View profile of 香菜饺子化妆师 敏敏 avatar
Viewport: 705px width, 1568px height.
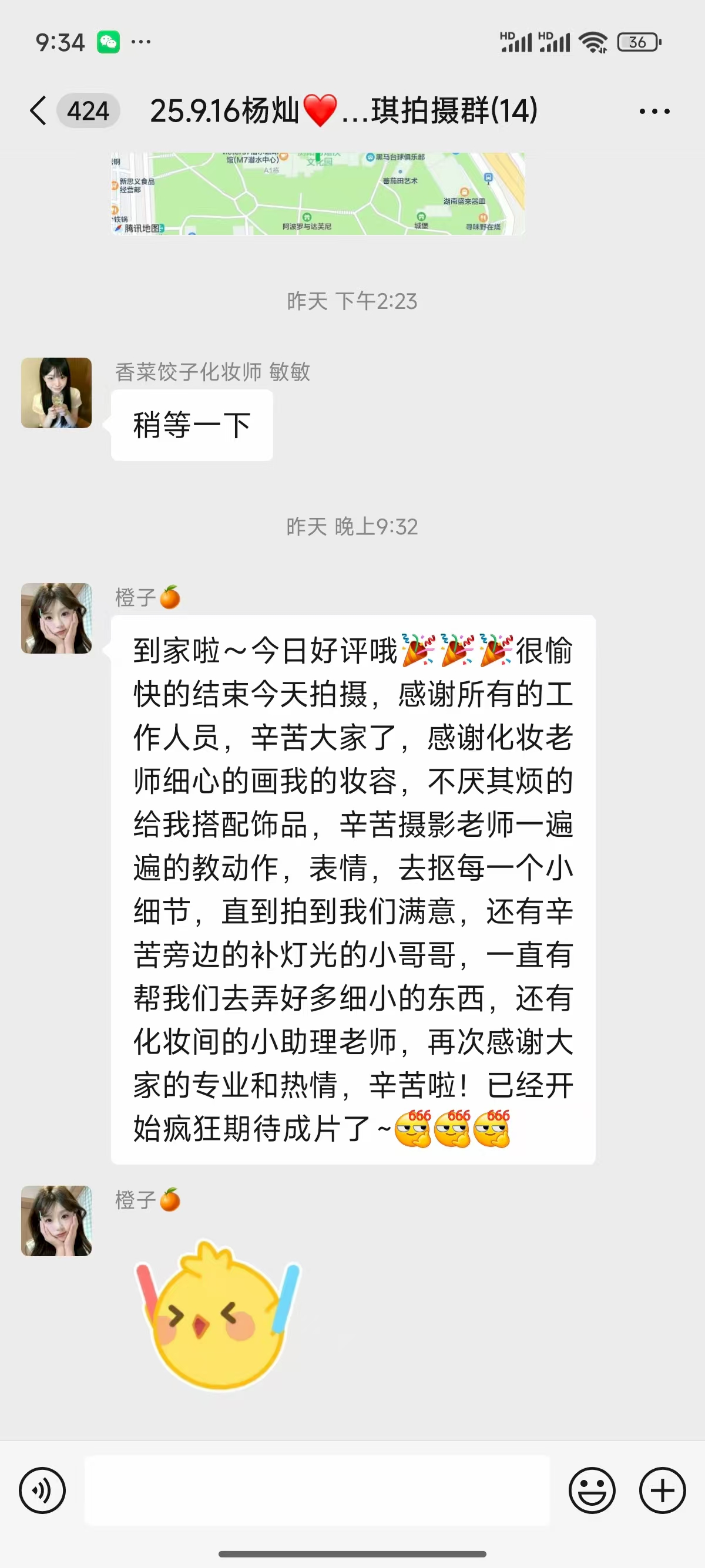click(x=56, y=393)
